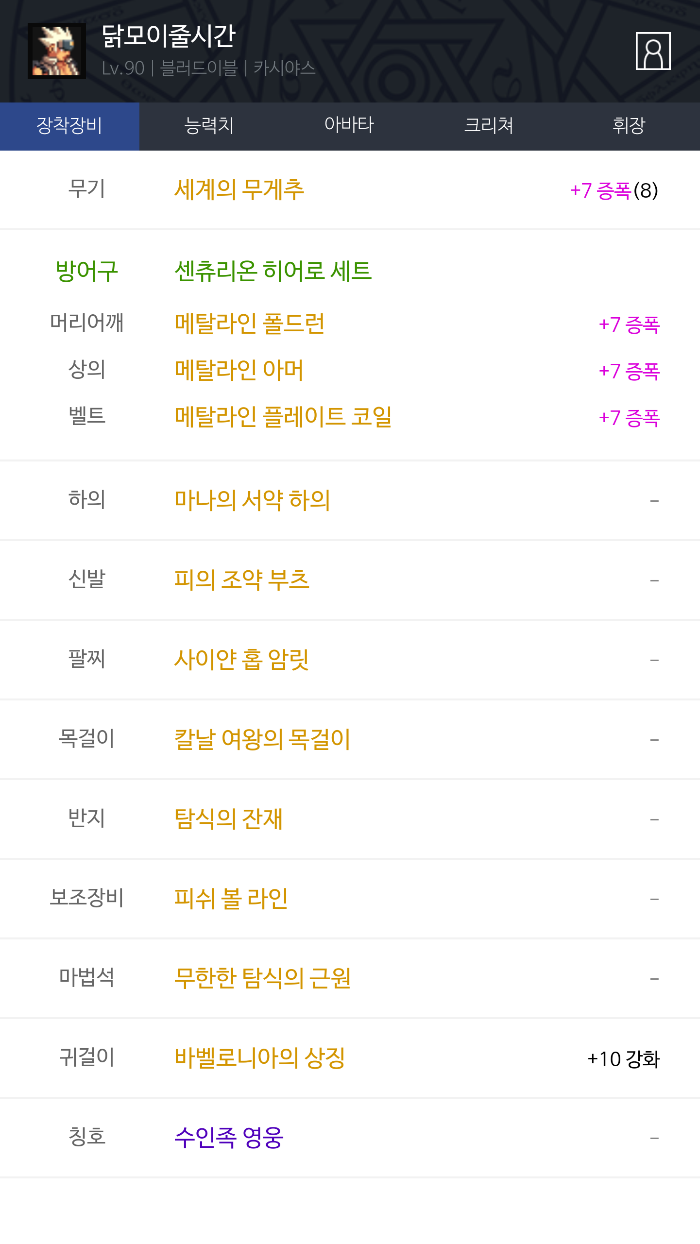View 피의 조약 부츠 item

click(242, 580)
